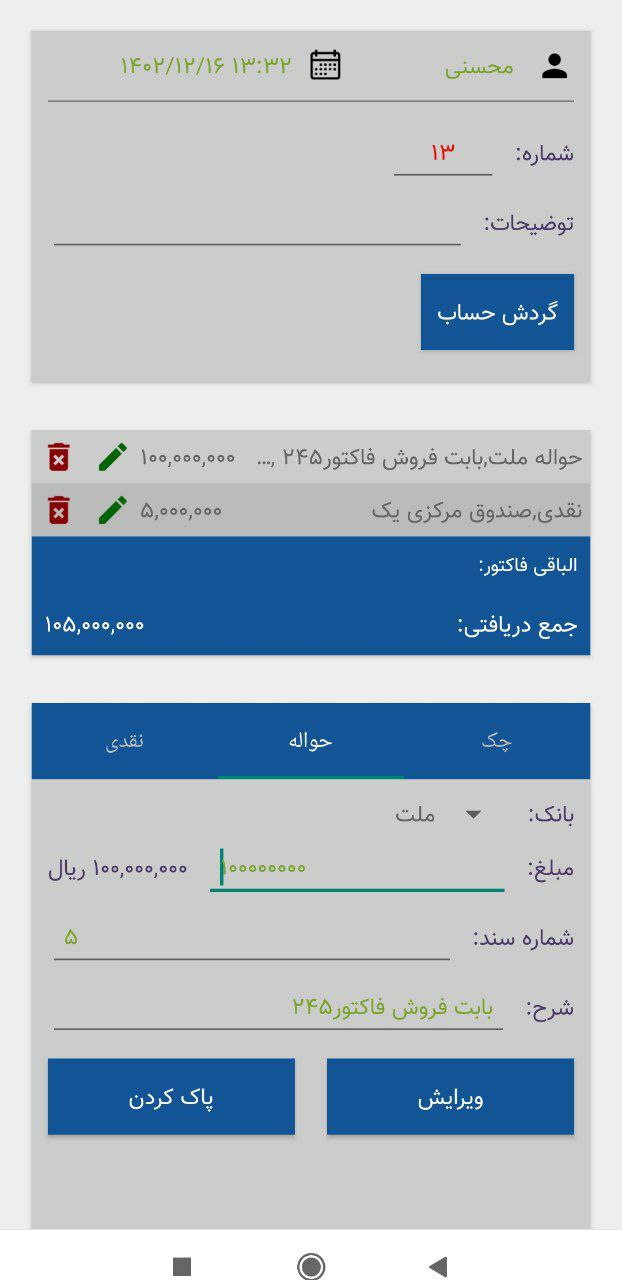Focus the توضیحات description field
This screenshot has width=622, height=1280.
(x=257, y=223)
